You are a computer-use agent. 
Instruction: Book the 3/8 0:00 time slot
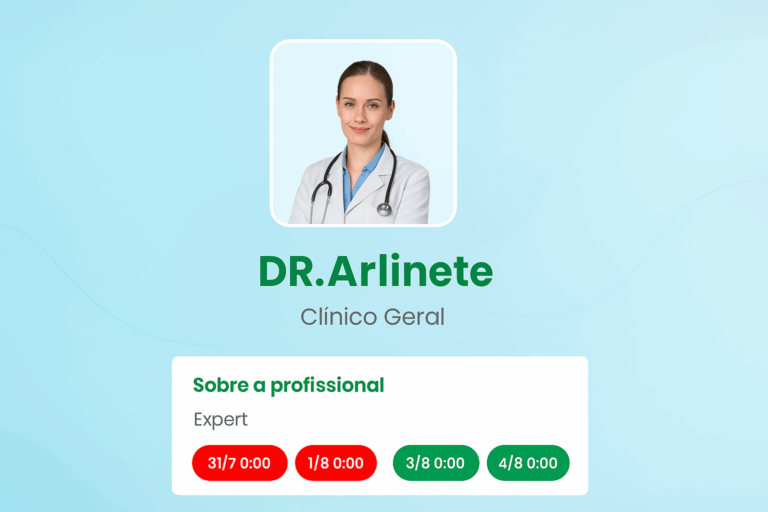click(x=435, y=463)
